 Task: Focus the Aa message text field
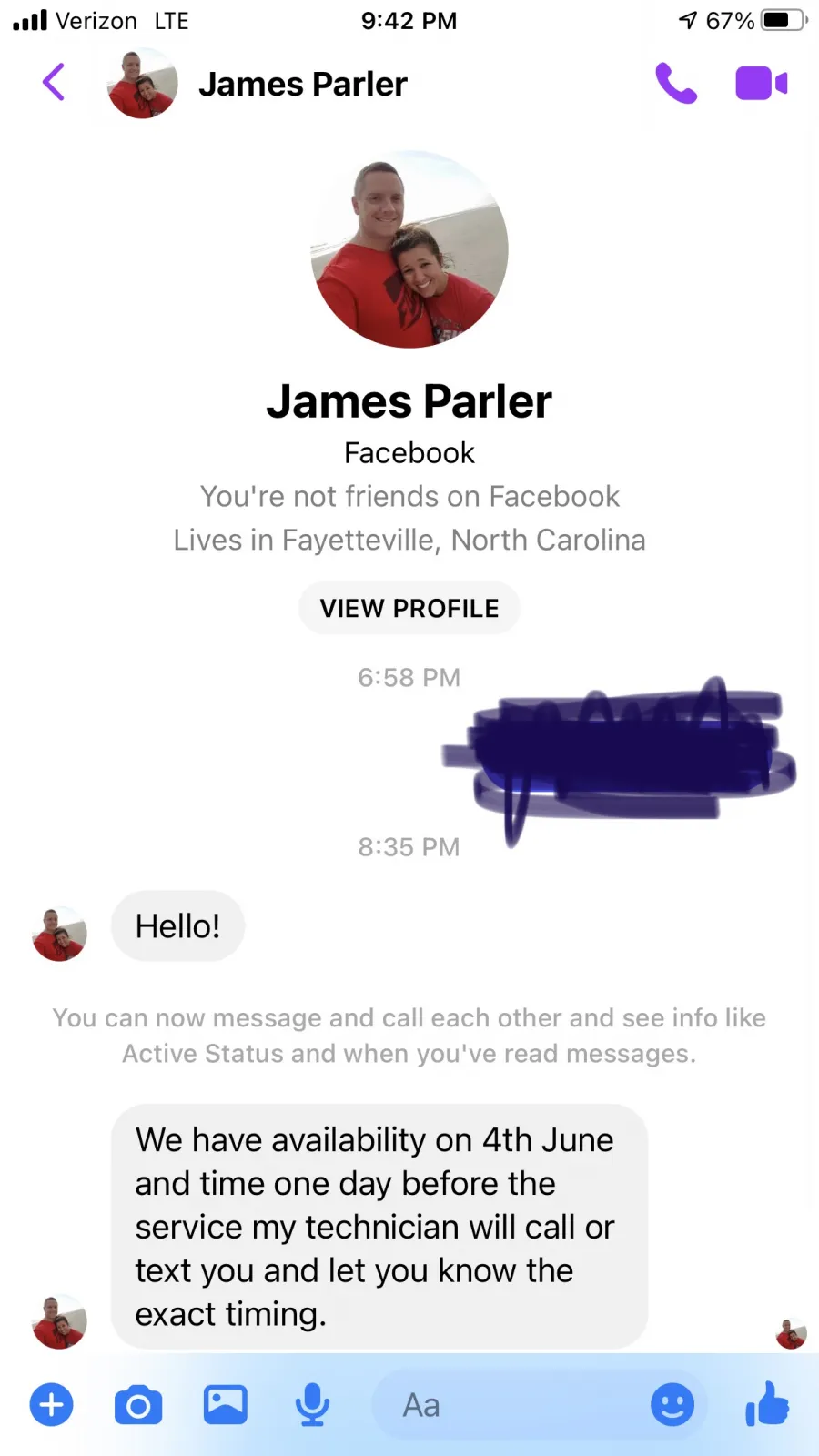[510, 1405]
